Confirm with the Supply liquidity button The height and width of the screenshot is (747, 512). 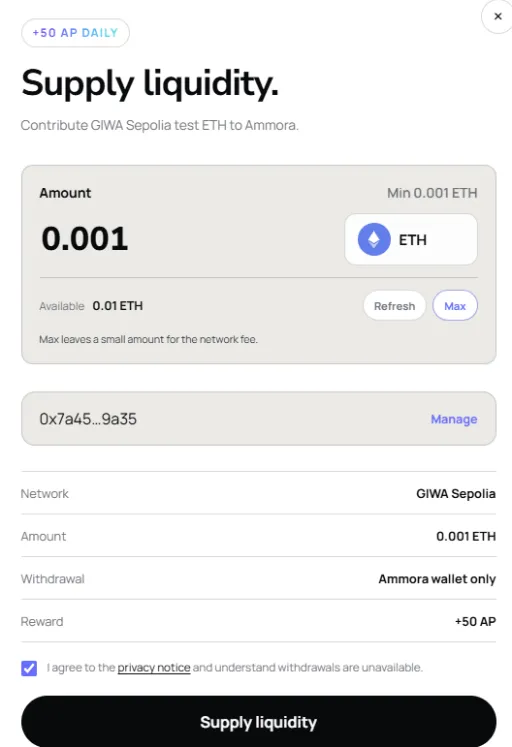point(259,722)
